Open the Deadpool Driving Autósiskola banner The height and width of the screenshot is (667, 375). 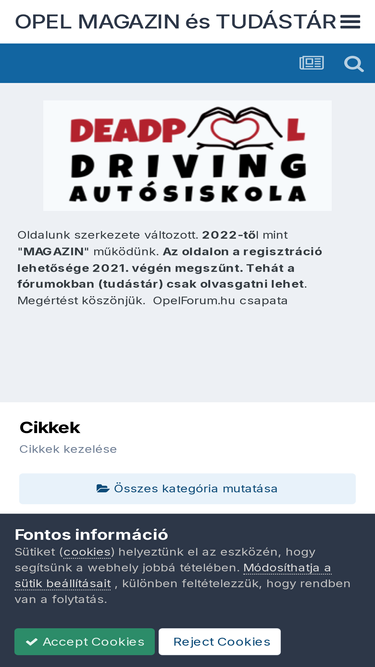pyautogui.click(x=187, y=156)
